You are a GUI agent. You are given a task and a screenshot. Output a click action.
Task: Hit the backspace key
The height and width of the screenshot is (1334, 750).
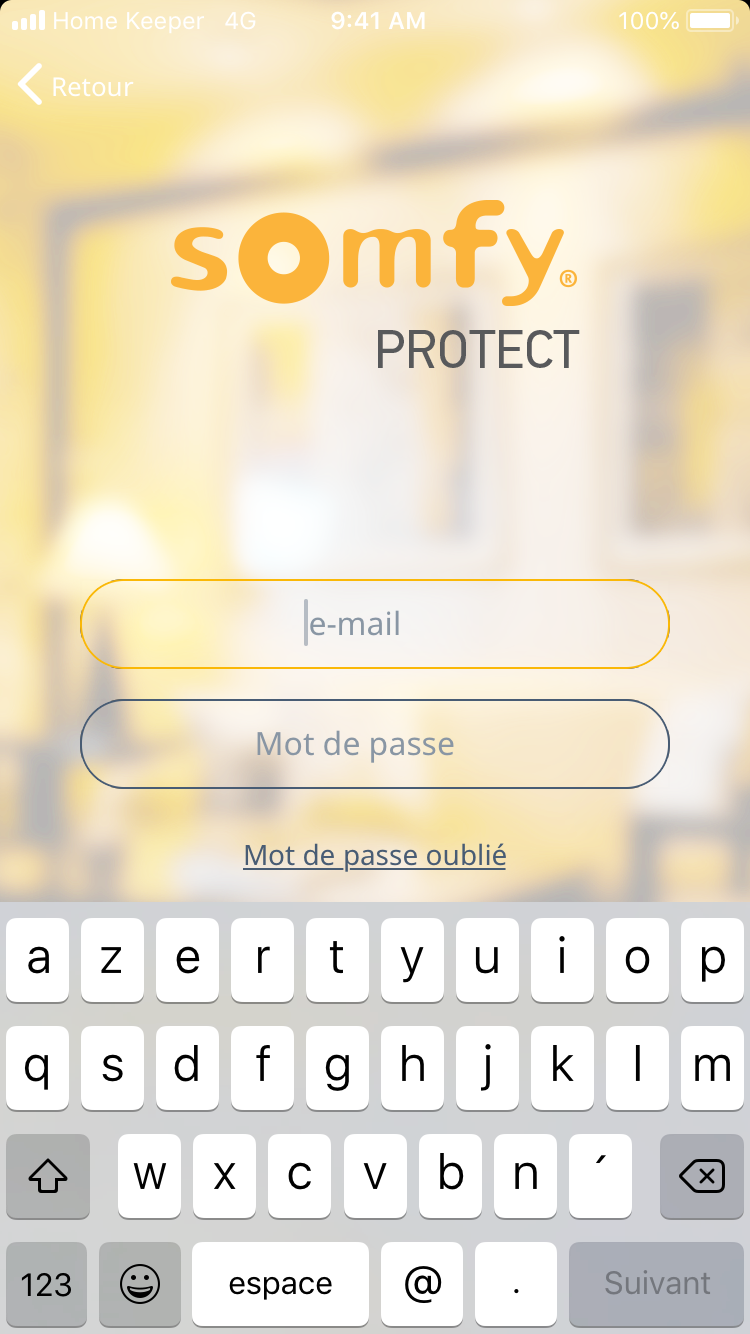(x=701, y=1176)
